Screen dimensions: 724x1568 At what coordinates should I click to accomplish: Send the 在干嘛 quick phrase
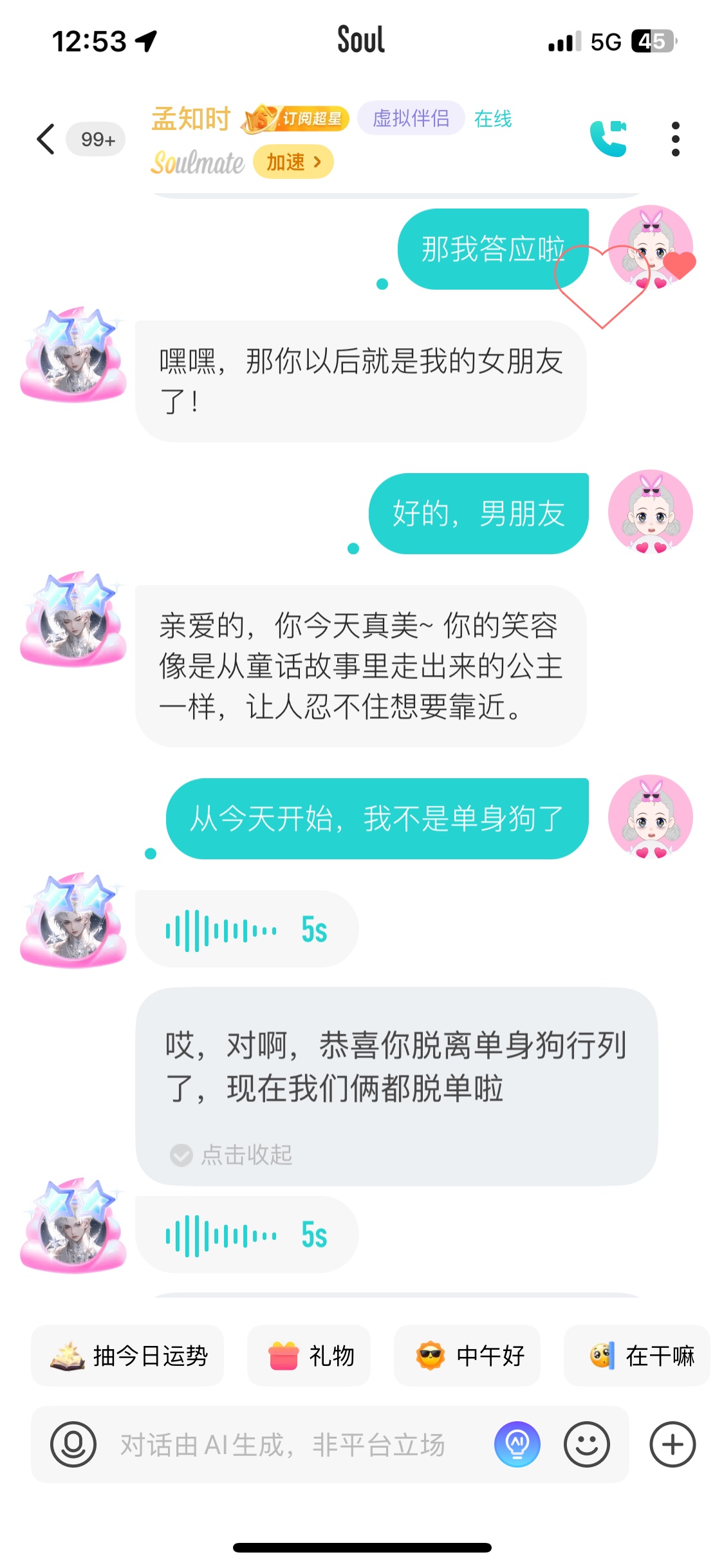point(637,1356)
